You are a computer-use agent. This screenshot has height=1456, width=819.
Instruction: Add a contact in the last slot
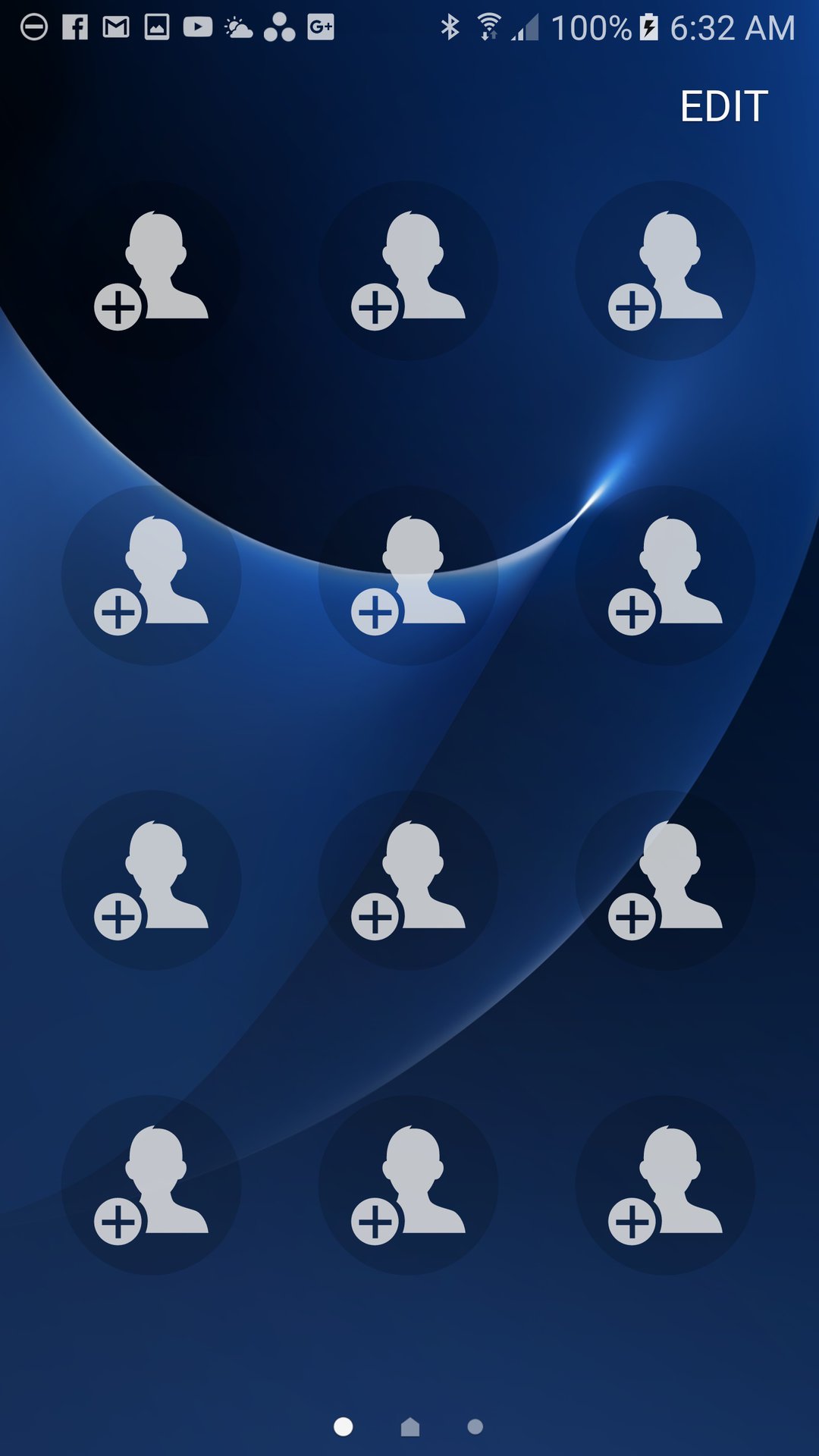point(665,1185)
